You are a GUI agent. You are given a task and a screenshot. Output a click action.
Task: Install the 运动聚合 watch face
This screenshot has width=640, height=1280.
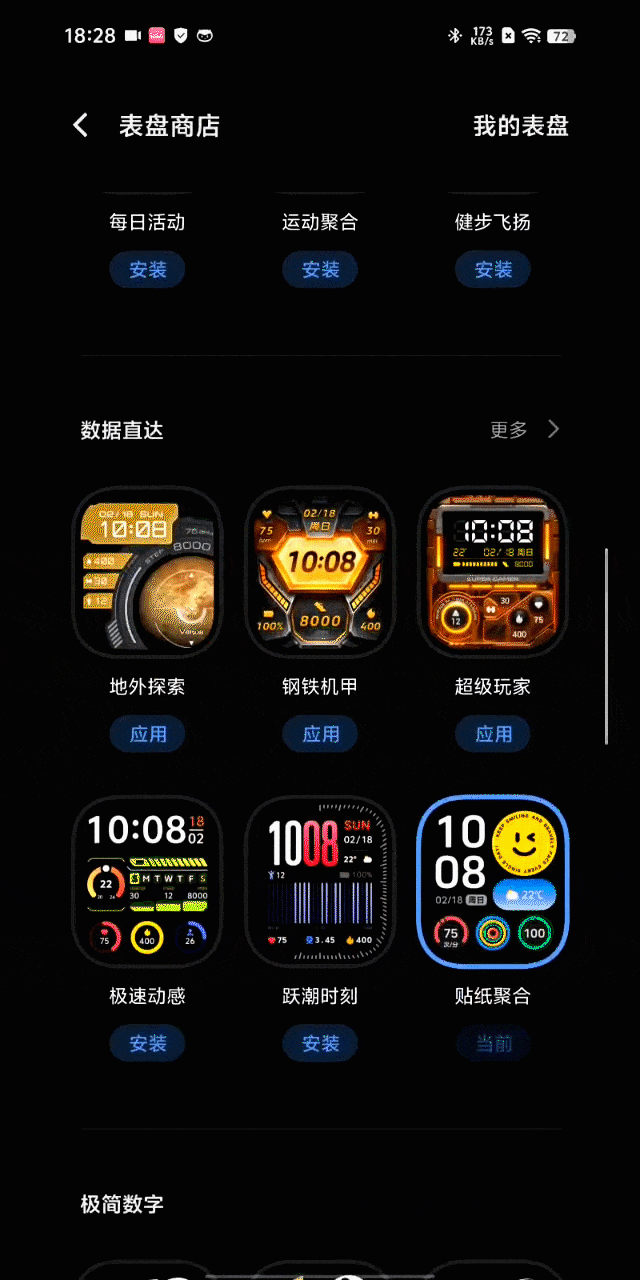320,269
